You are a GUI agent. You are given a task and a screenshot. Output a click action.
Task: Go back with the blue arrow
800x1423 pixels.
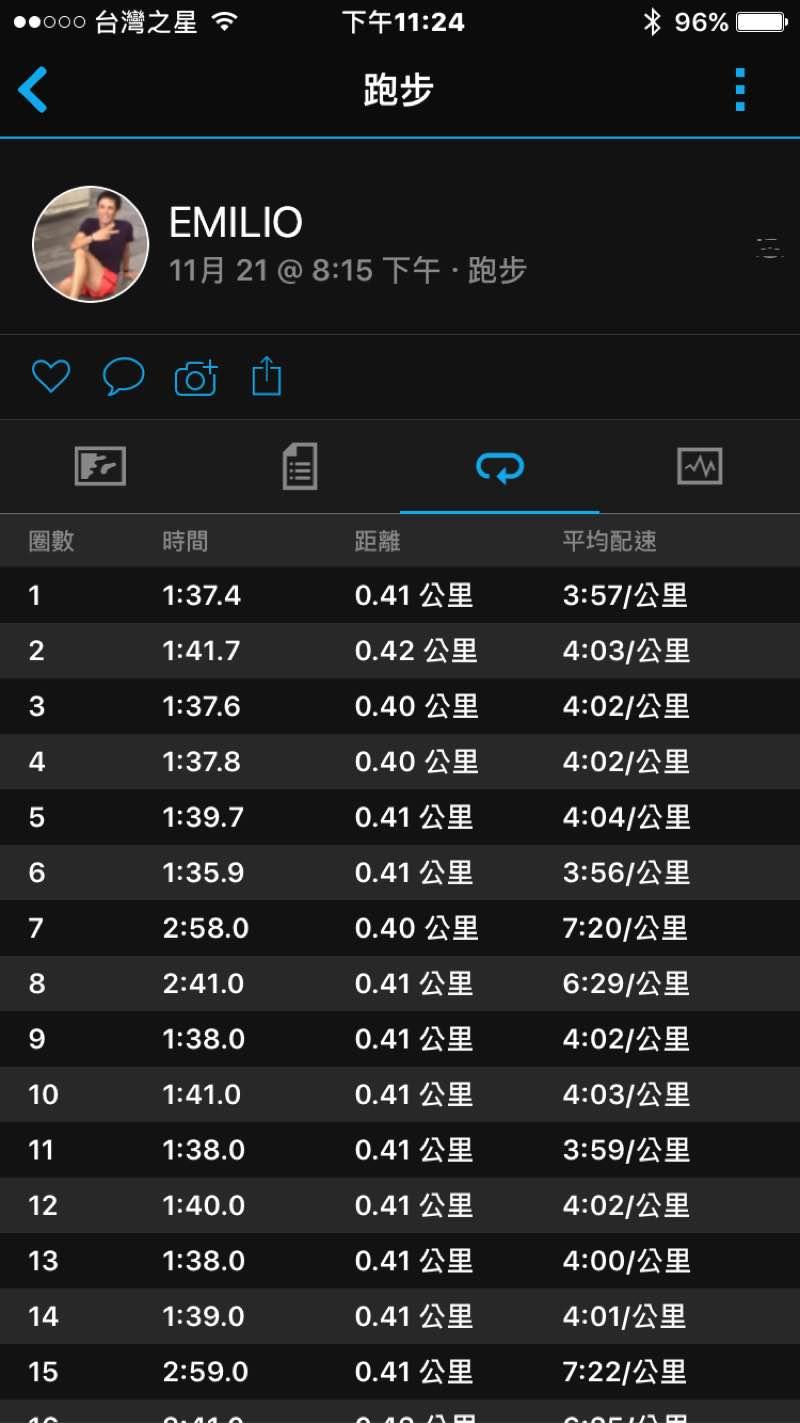click(33, 90)
